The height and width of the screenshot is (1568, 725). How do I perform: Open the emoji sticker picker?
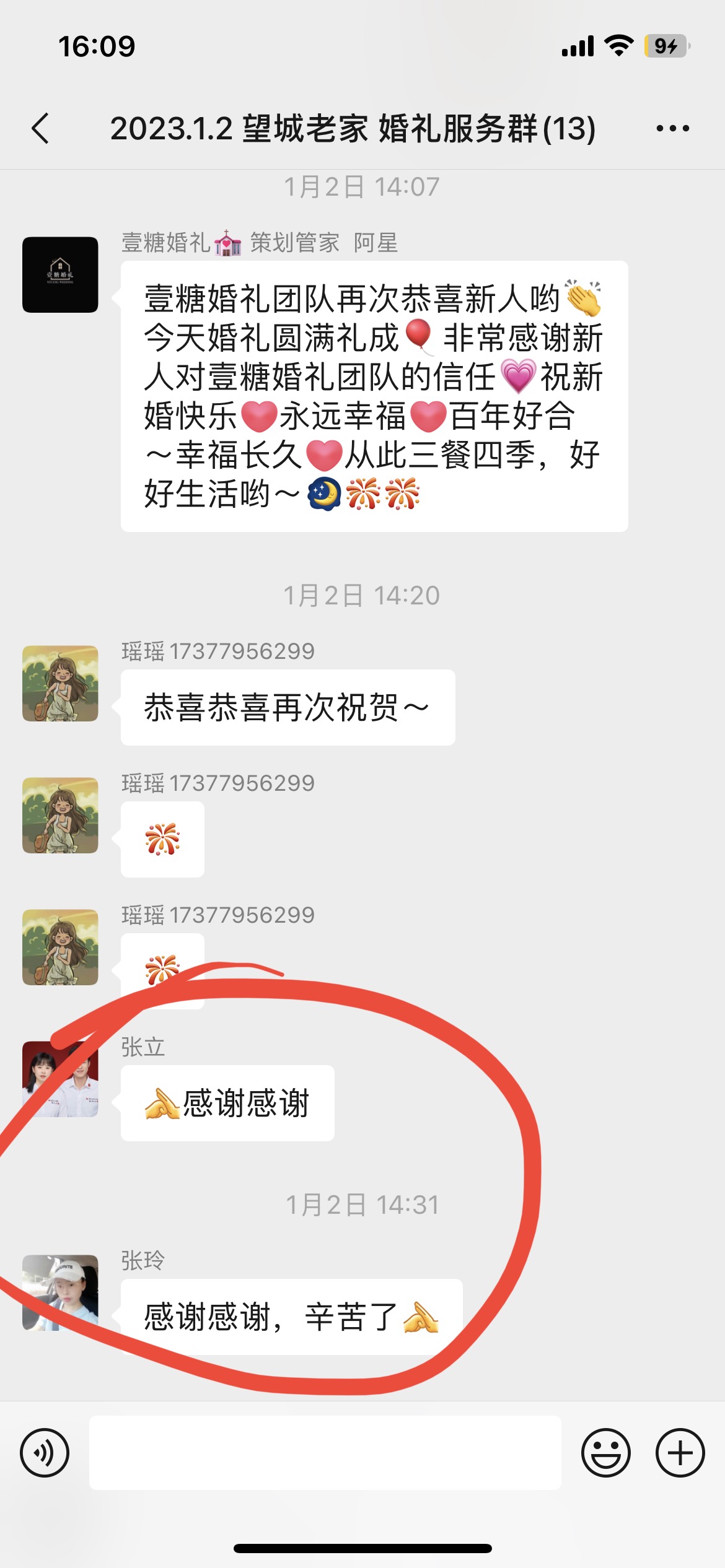coord(605,1452)
